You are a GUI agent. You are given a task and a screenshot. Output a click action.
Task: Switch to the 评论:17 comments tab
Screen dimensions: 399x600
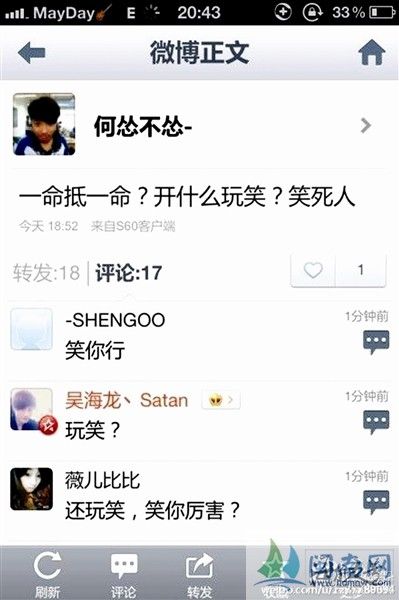pyautogui.click(x=129, y=273)
